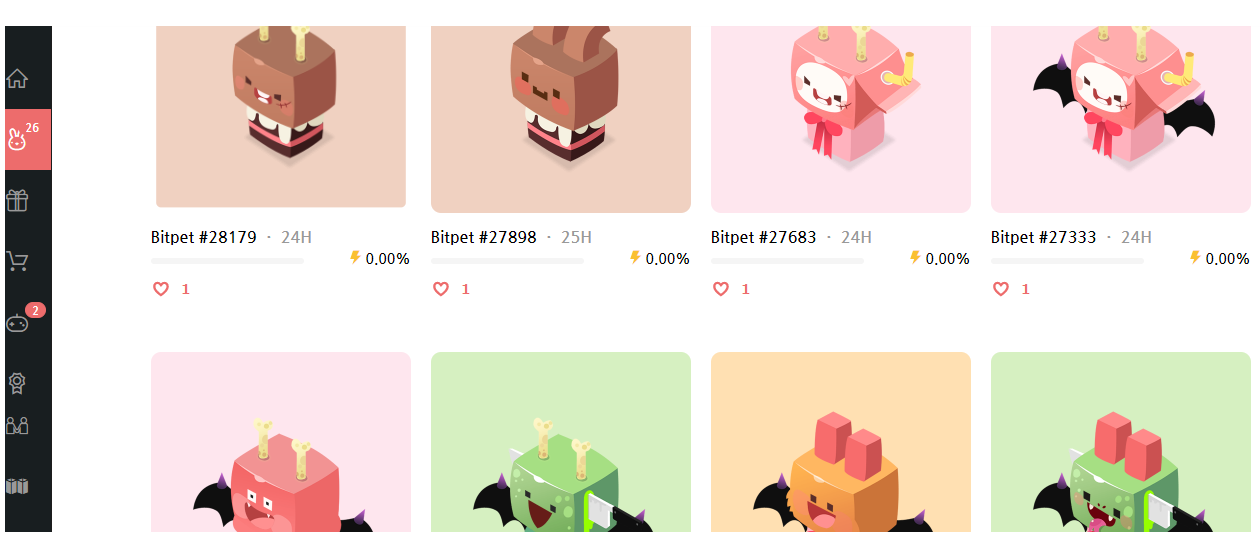Screen dimensions: 1260x555
Task: Open the two-people icon section
Action: (17, 426)
